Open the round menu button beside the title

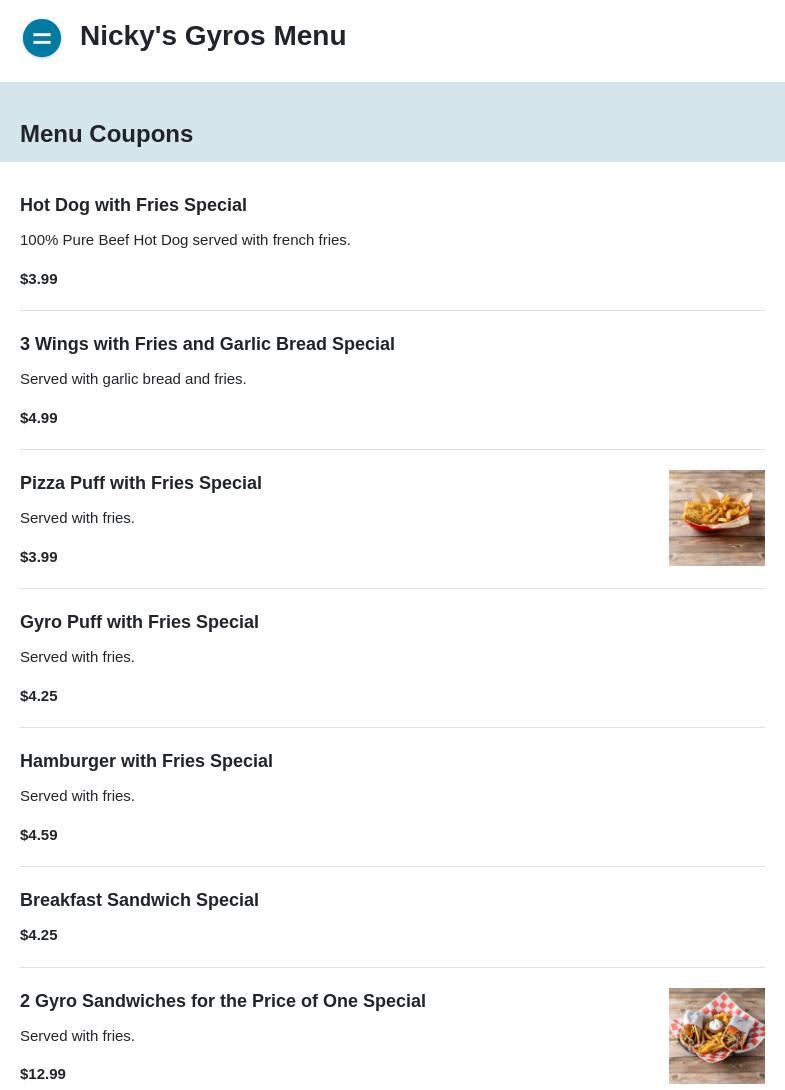(42, 39)
